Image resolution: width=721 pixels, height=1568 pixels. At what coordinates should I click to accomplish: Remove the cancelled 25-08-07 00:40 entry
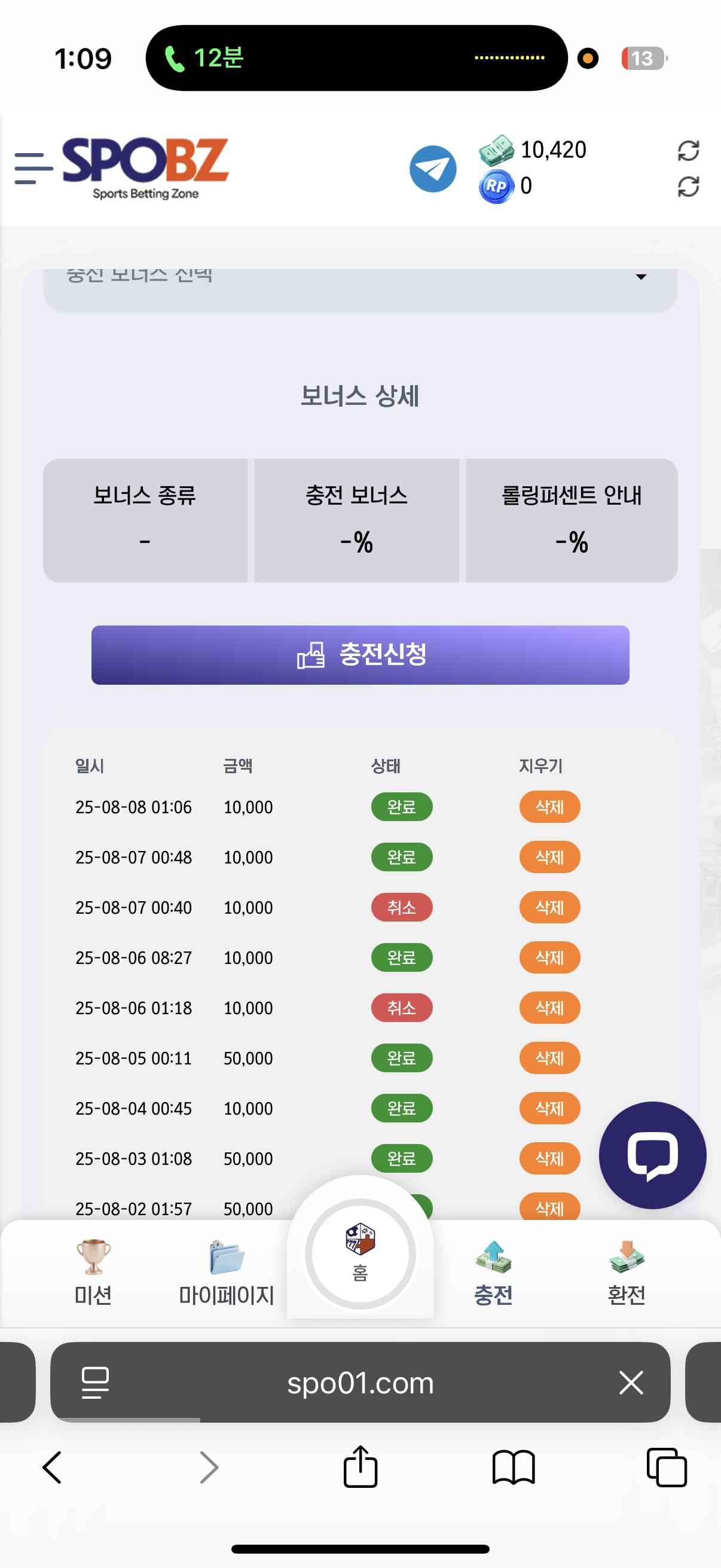click(549, 907)
